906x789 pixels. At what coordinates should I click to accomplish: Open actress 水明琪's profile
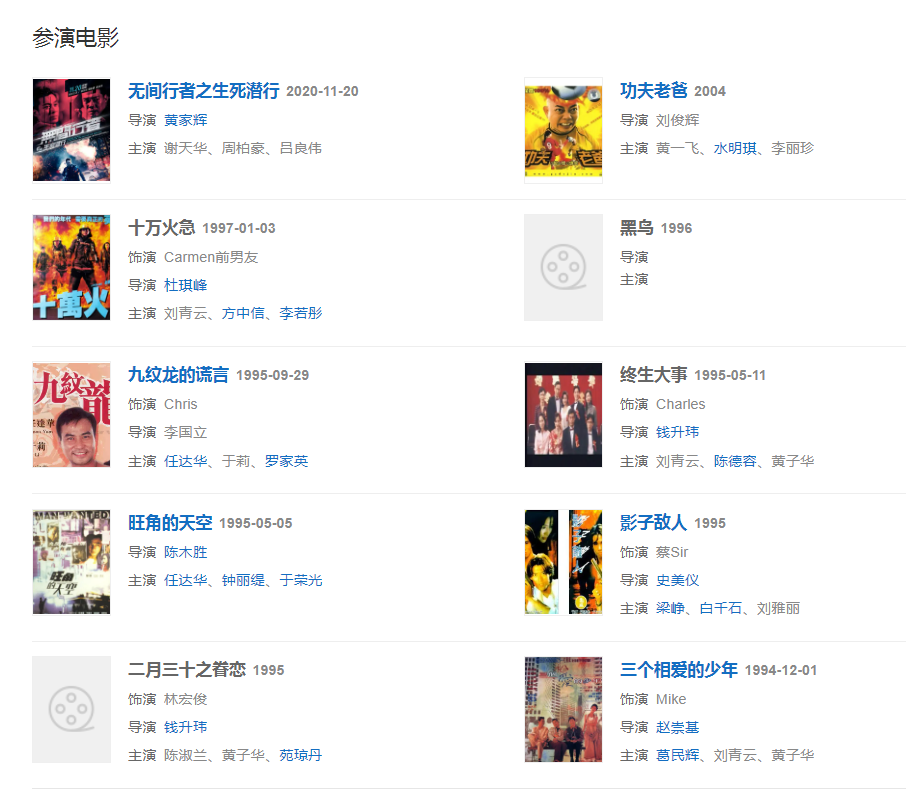(x=735, y=148)
